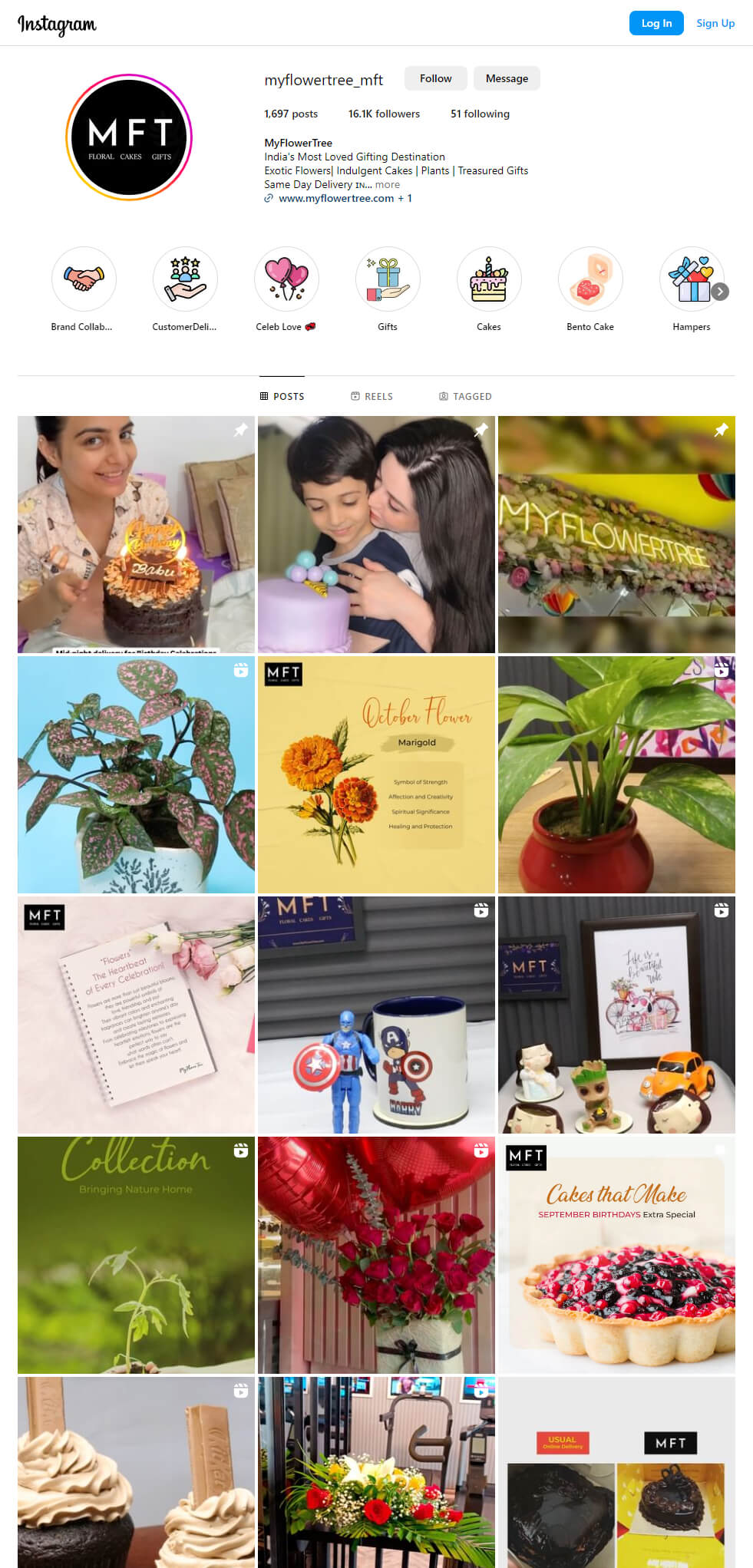Tap the Log In button
The height and width of the screenshot is (1568, 753).
(656, 23)
